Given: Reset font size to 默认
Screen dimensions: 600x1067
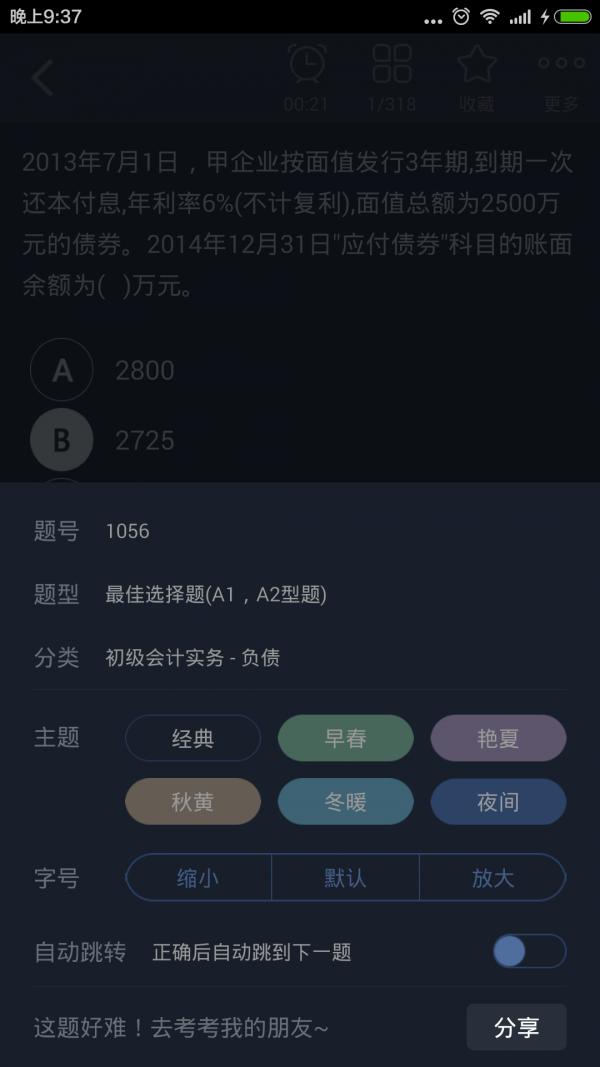Looking at the screenshot, I should (x=345, y=878).
